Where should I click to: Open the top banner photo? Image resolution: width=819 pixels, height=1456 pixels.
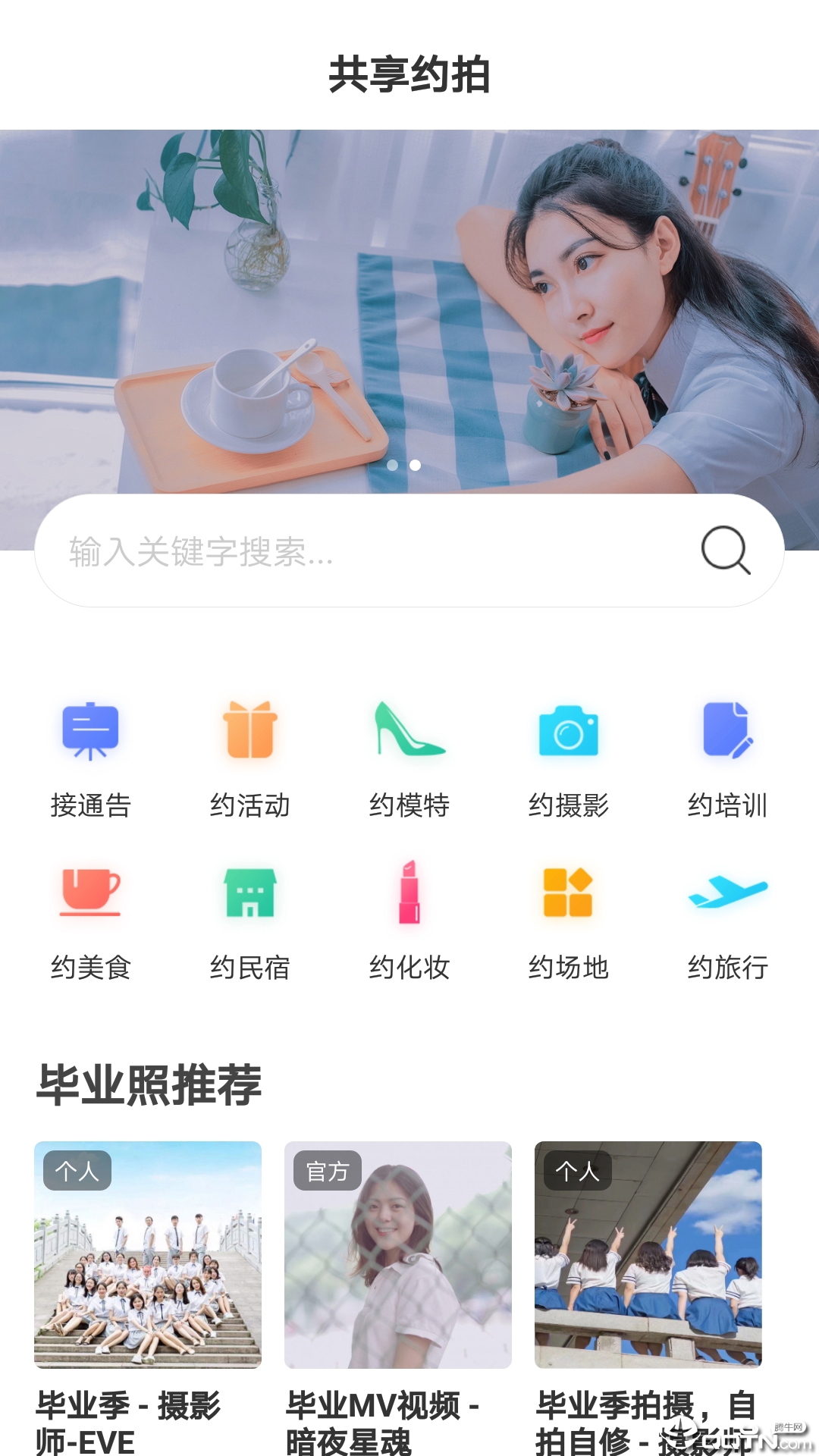[409, 303]
